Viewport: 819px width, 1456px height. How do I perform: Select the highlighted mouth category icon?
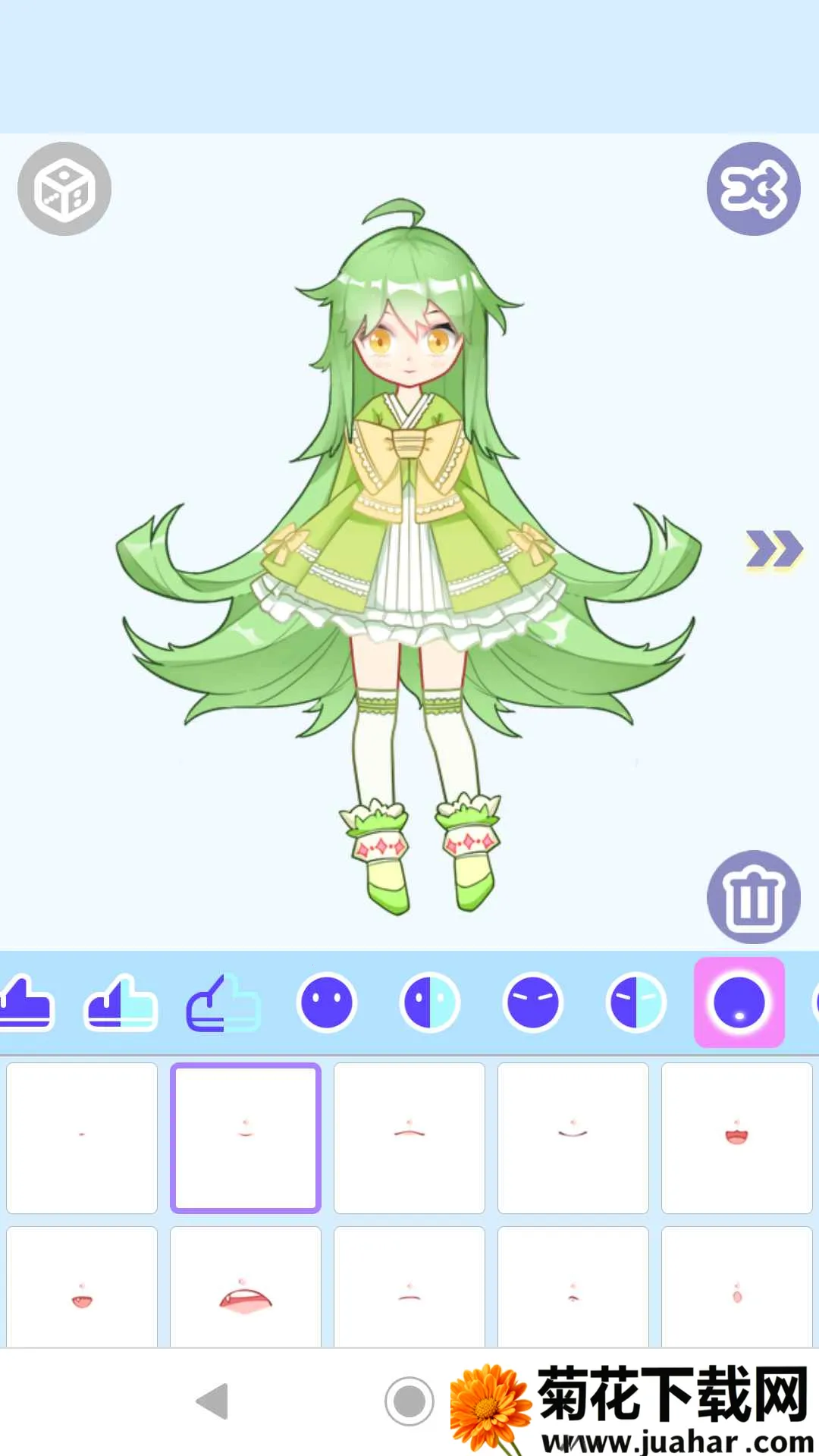(x=739, y=1003)
